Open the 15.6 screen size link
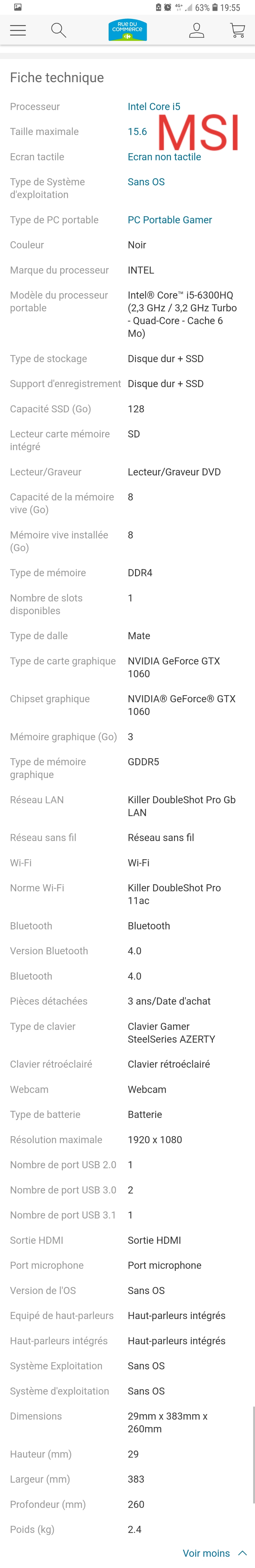Screen dimensions: 255x1568 point(138,132)
